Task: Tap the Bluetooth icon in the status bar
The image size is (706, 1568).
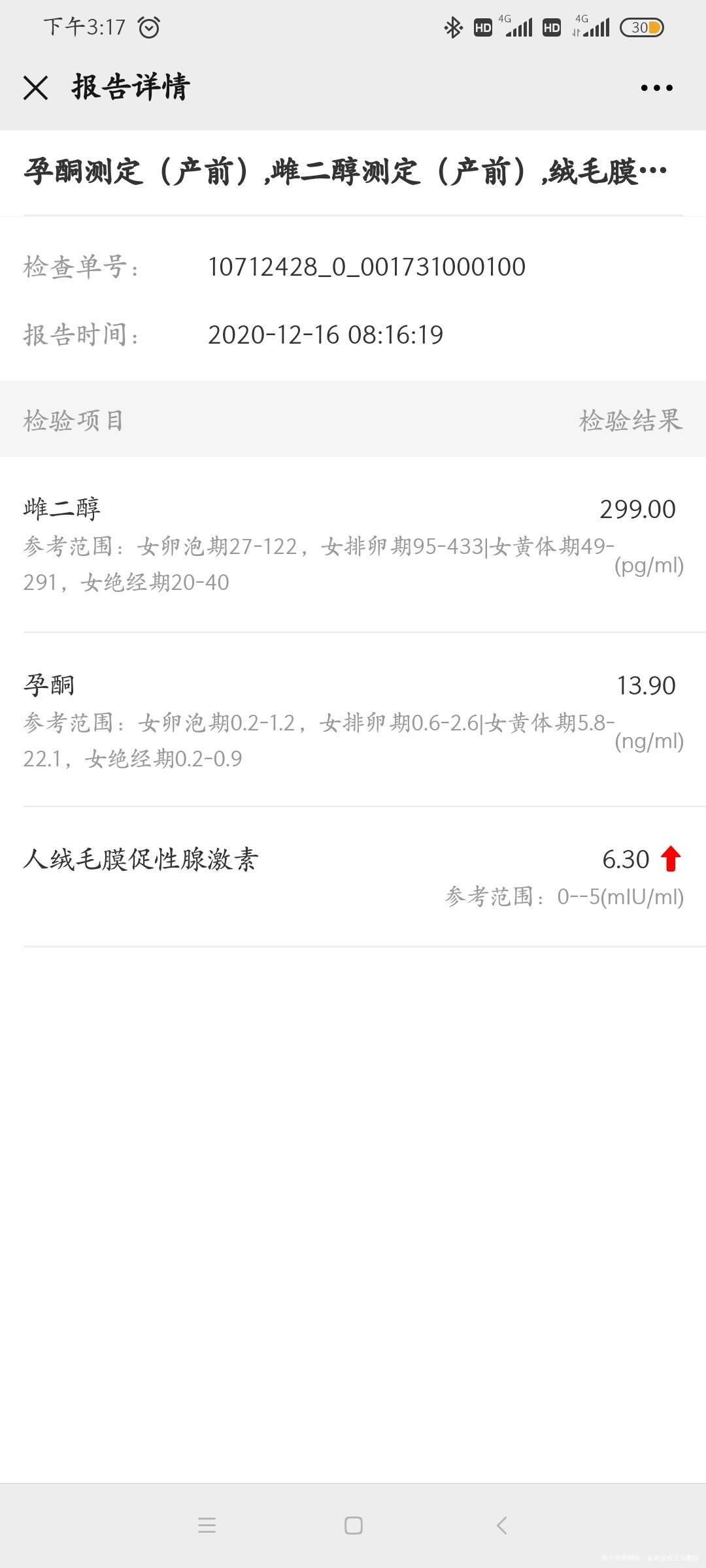Action: click(x=450, y=27)
